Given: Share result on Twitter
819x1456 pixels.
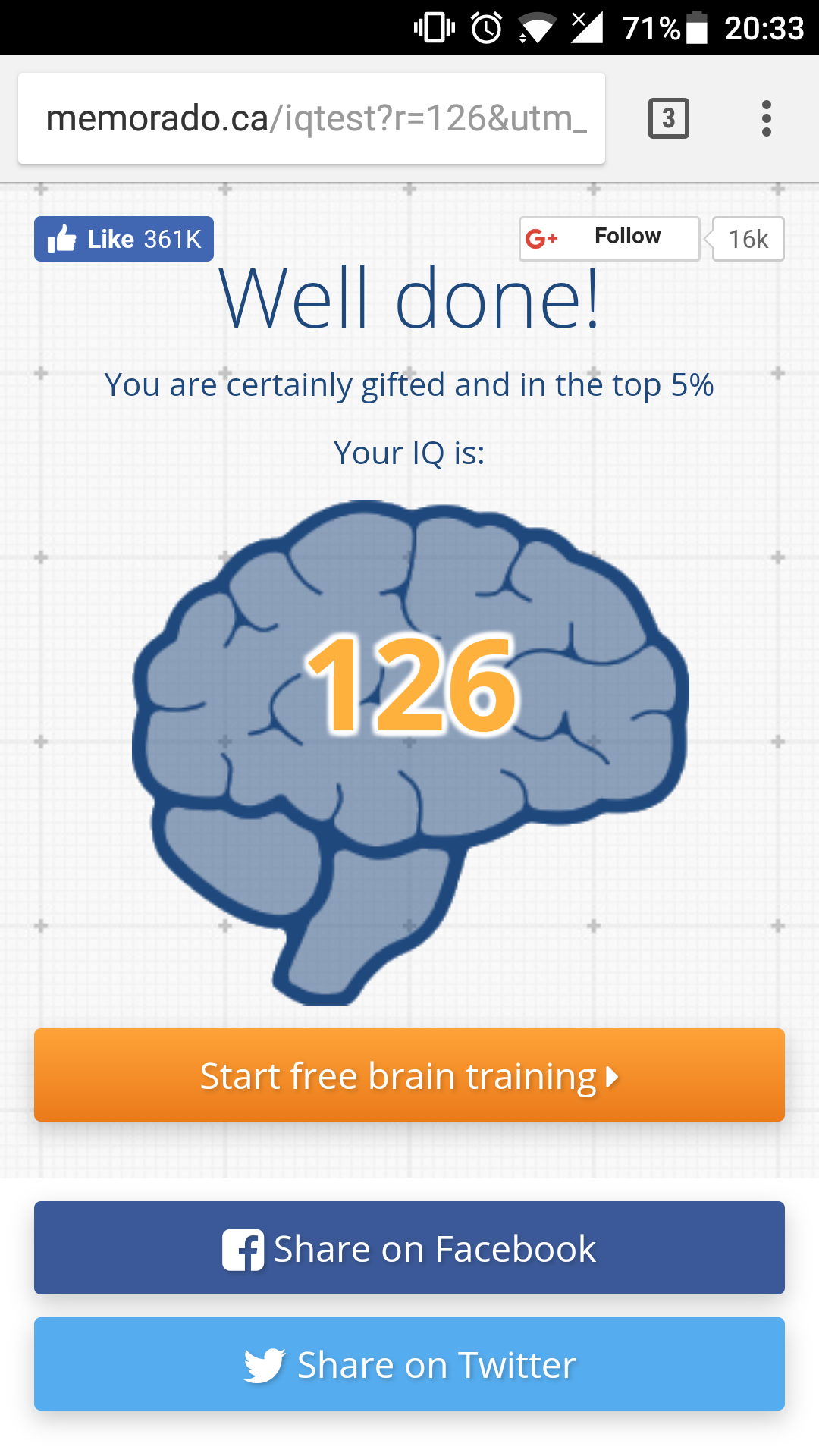Looking at the screenshot, I should tap(409, 1364).
